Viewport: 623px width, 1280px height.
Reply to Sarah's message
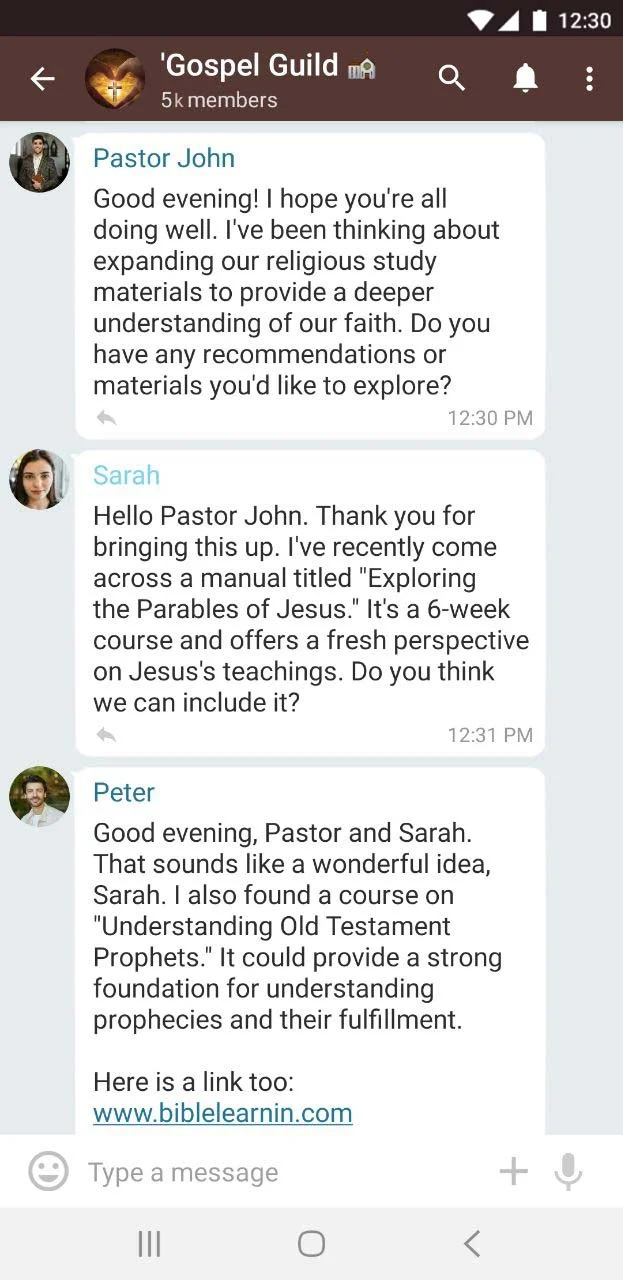point(106,735)
